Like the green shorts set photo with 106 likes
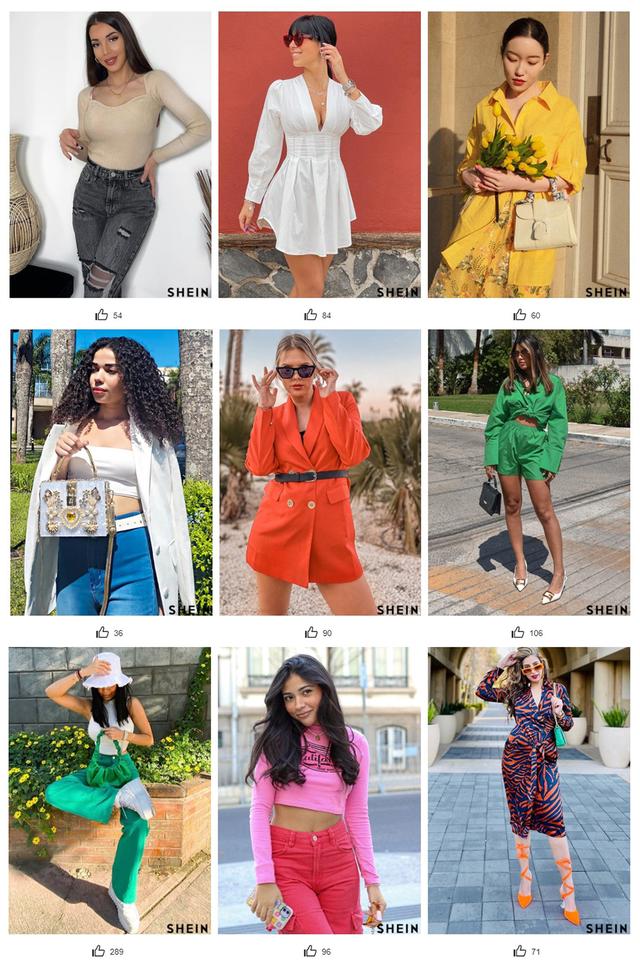The width and height of the screenshot is (640, 973). coord(518,632)
